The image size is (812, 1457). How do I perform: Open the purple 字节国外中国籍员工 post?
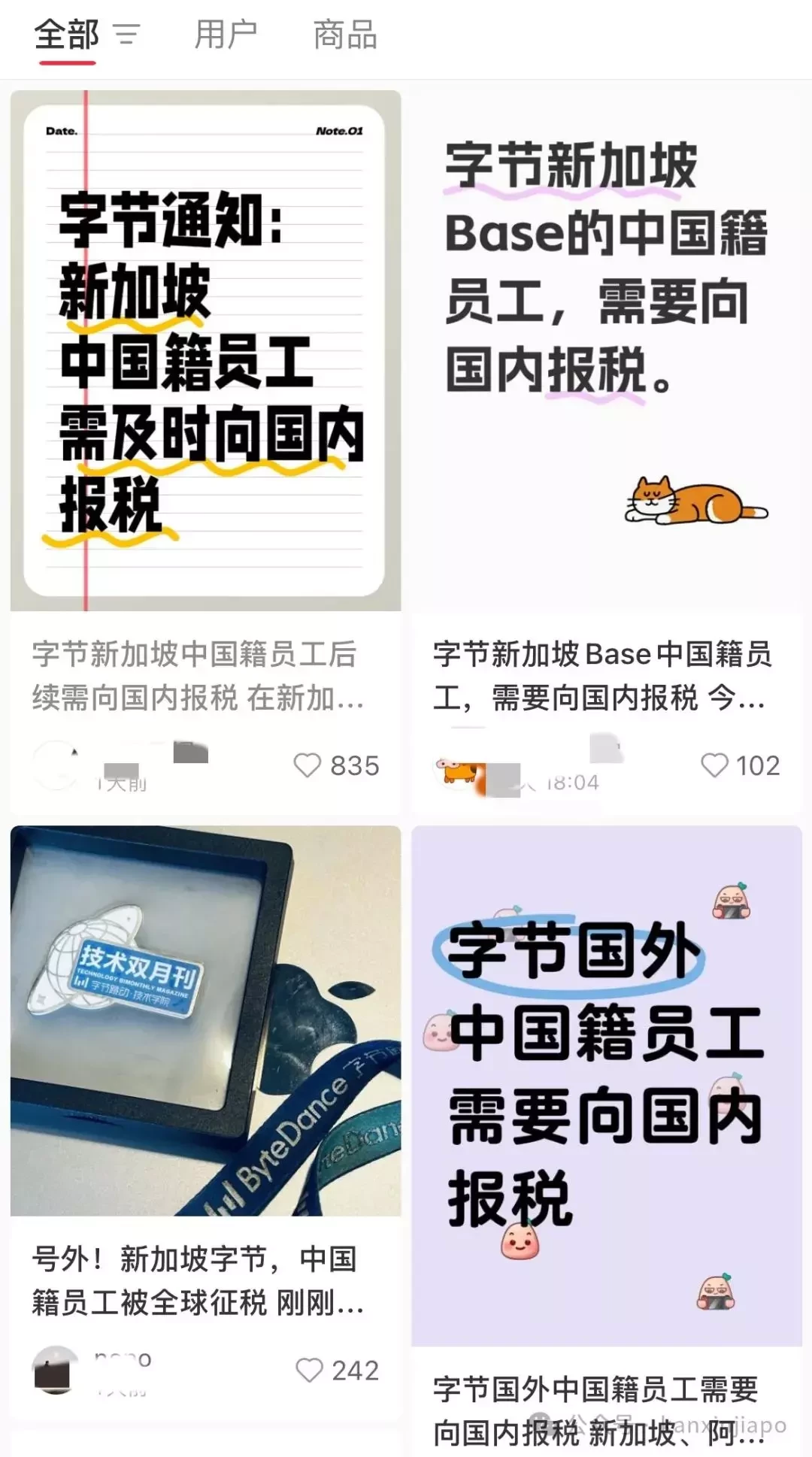coord(606,1086)
